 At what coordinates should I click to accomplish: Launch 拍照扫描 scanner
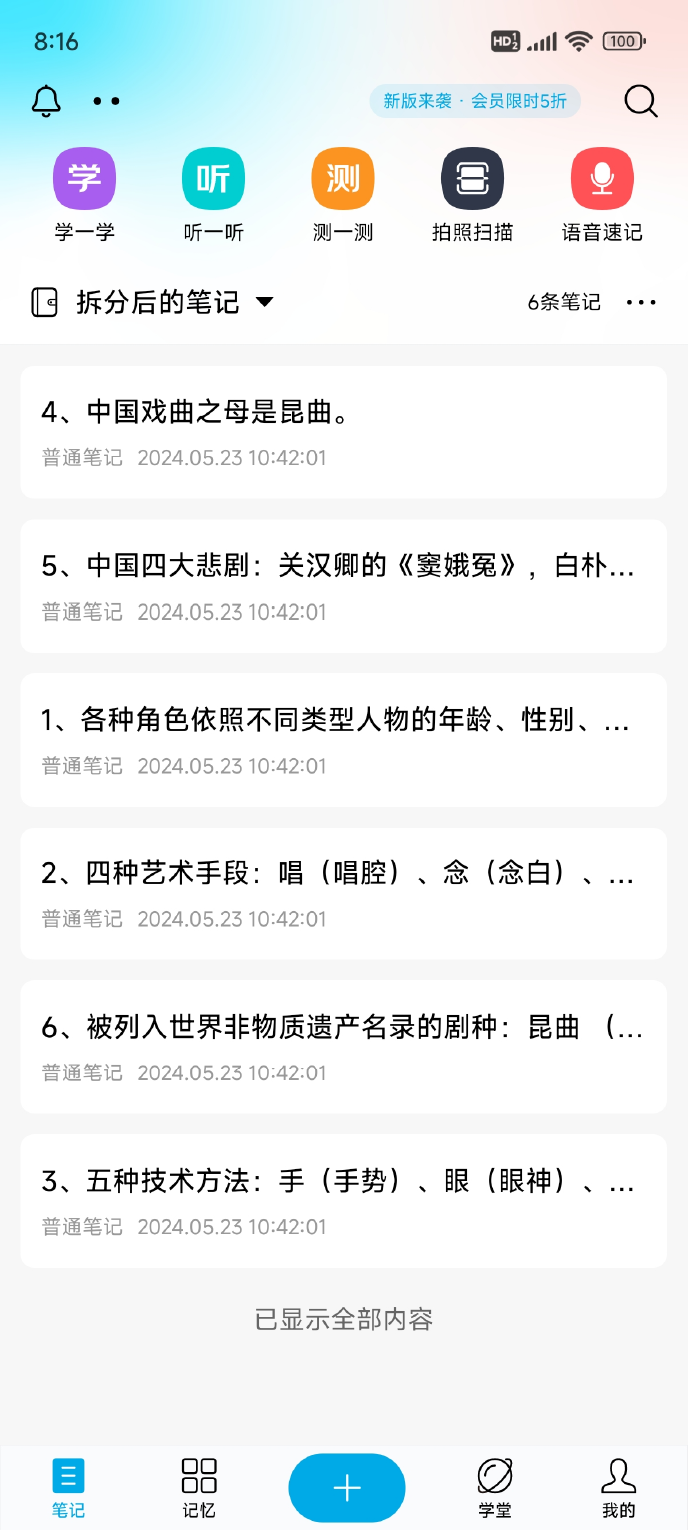[x=472, y=195]
